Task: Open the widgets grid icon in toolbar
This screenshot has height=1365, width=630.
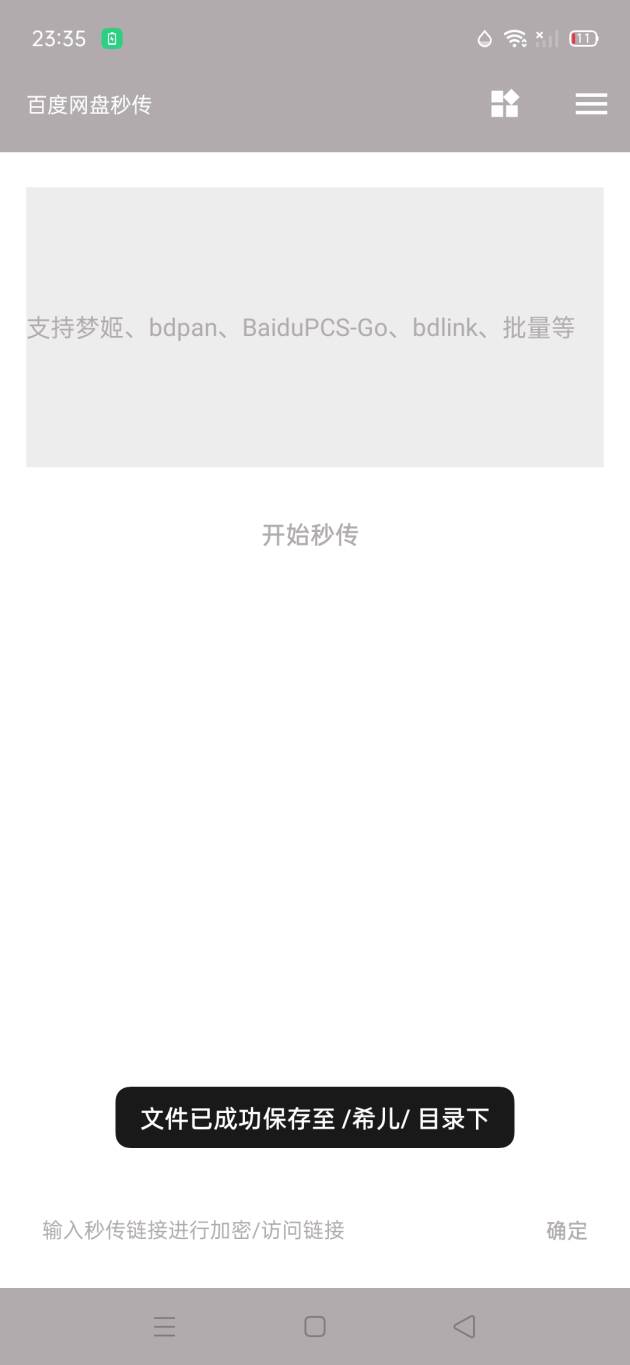Action: point(505,104)
